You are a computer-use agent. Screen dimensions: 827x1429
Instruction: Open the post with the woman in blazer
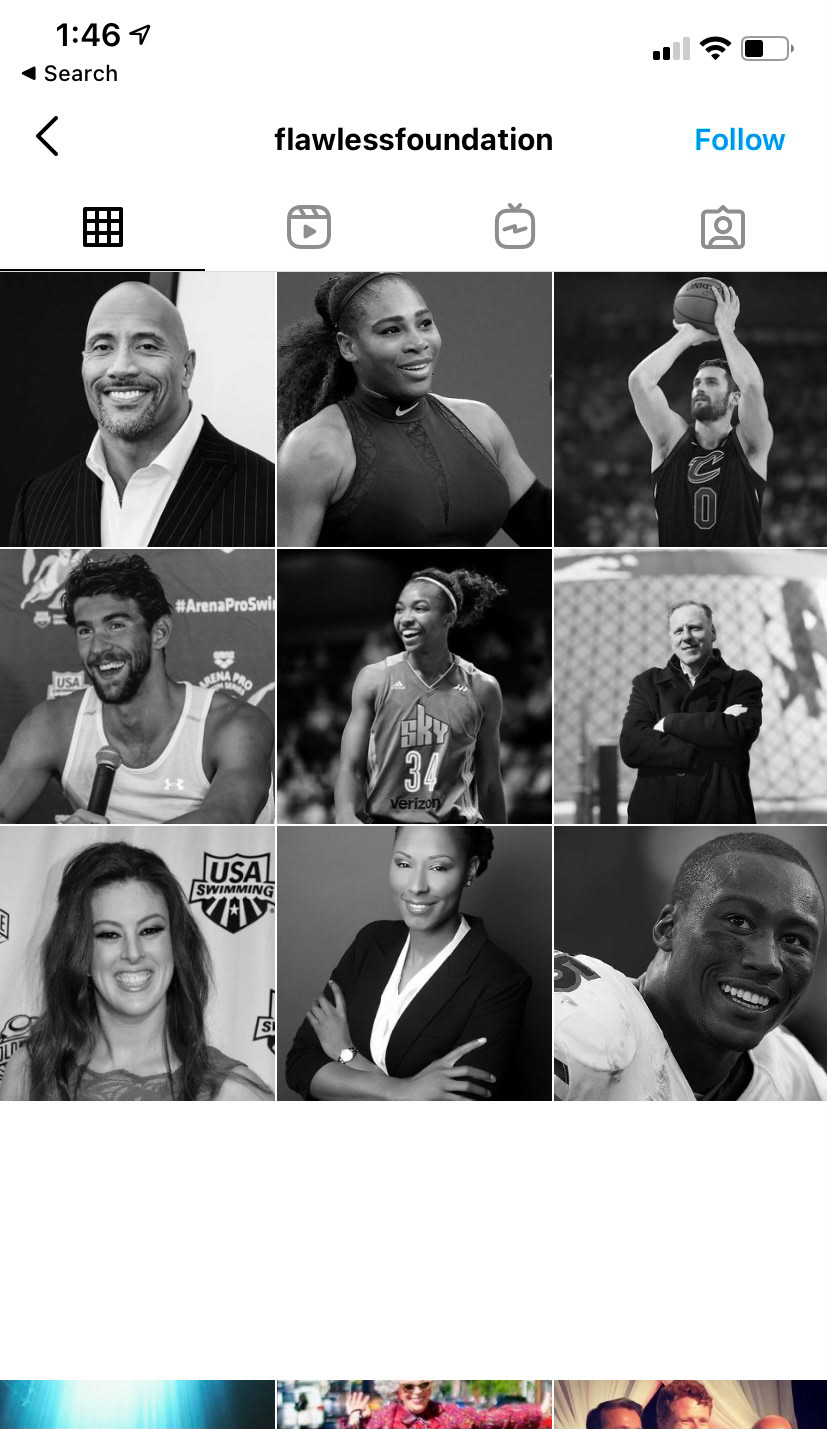pyautogui.click(x=414, y=963)
